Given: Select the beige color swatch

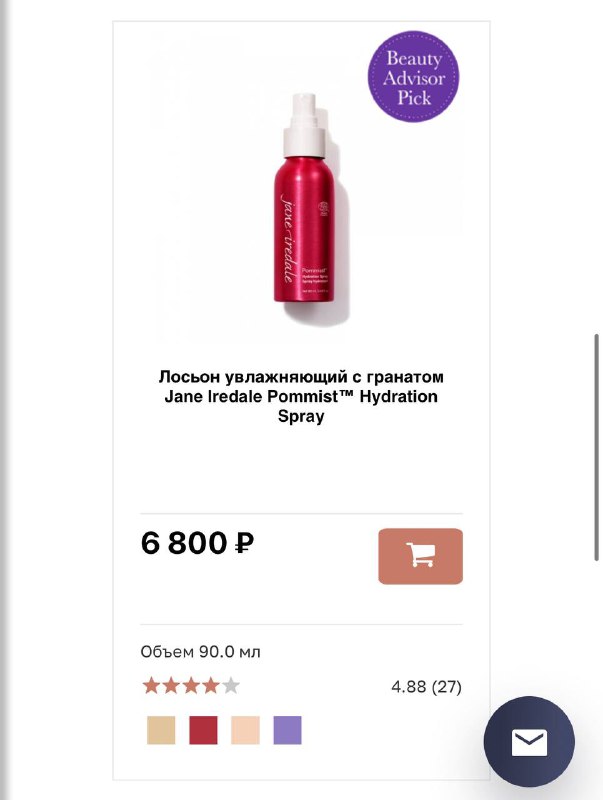Looking at the screenshot, I should (160, 730).
